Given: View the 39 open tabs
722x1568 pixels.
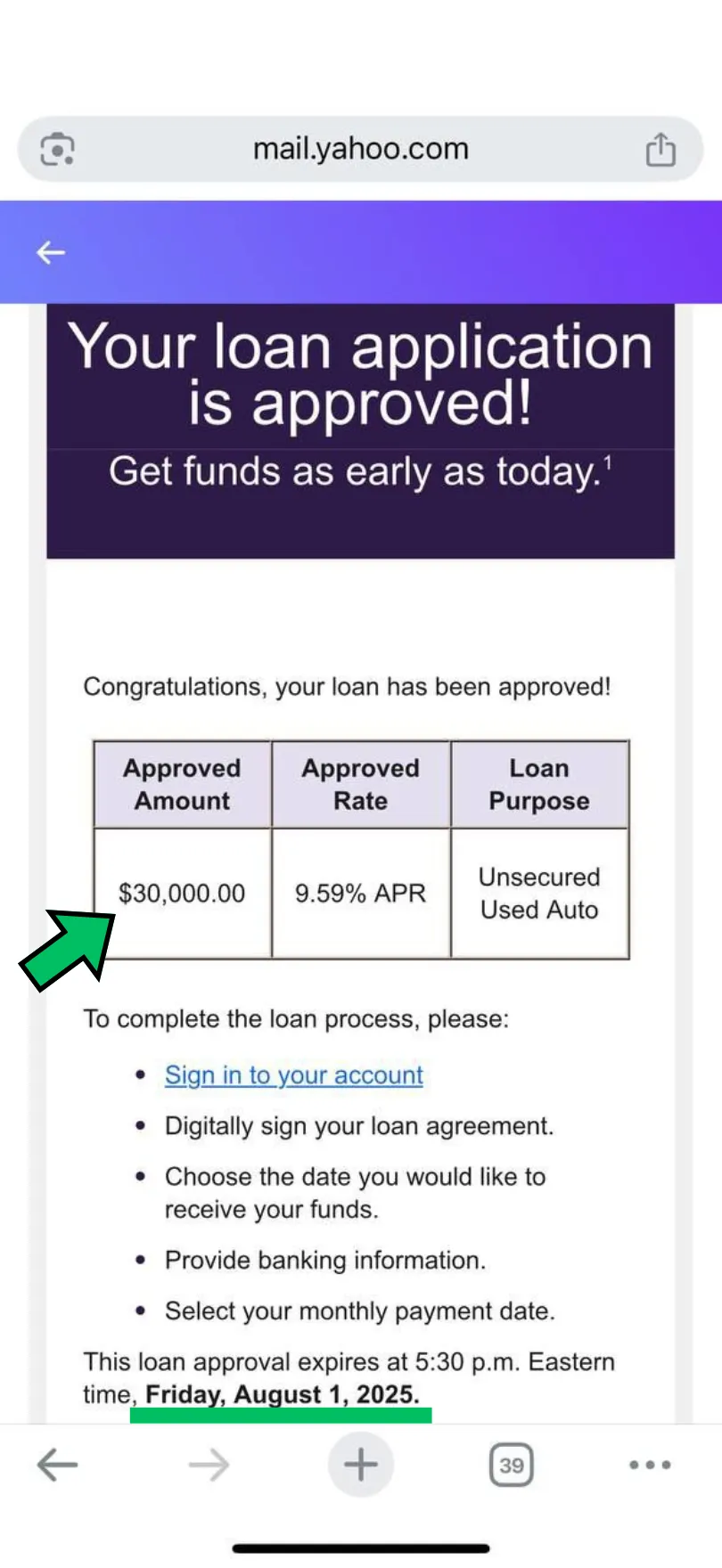Looking at the screenshot, I should point(512,1465).
